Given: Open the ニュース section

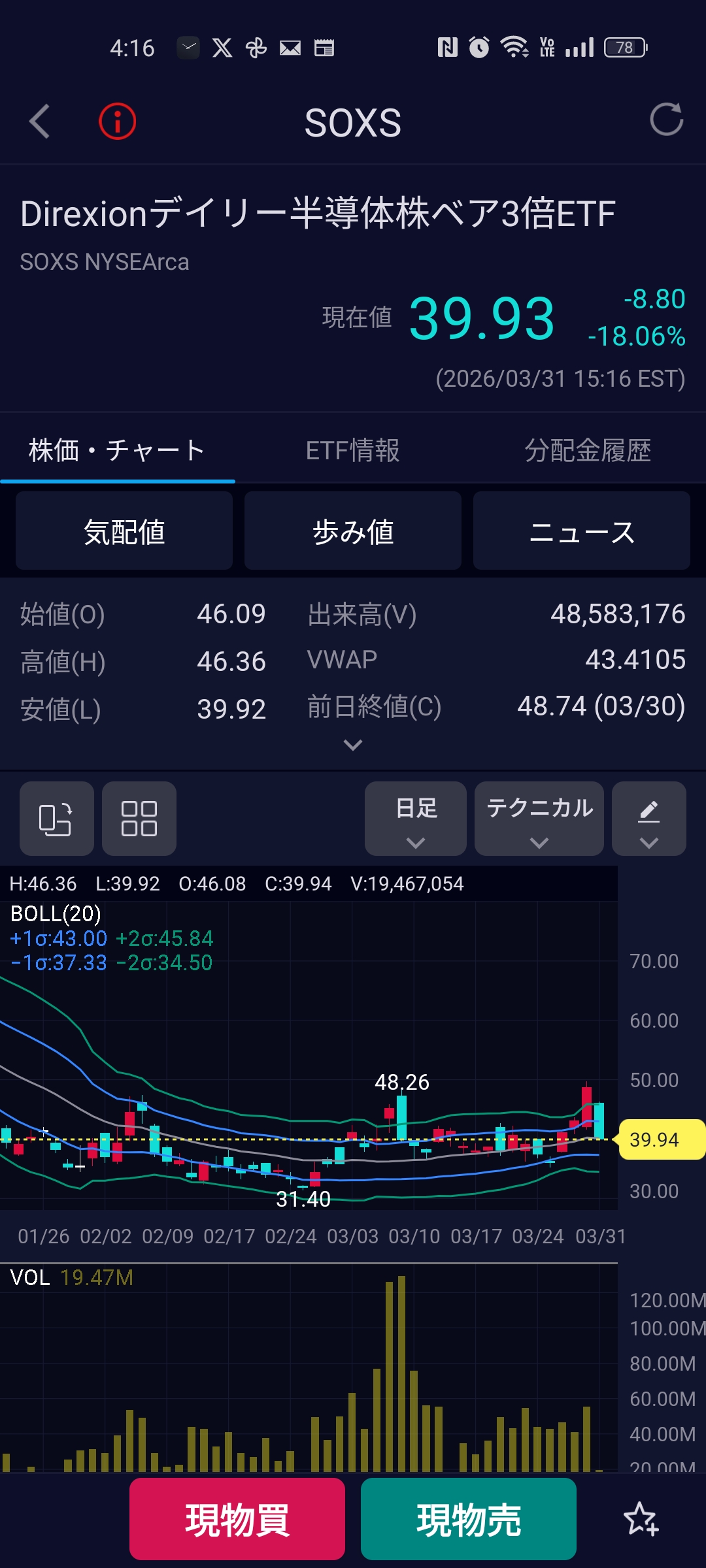Looking at the screenshot, I should click(581, 531).
